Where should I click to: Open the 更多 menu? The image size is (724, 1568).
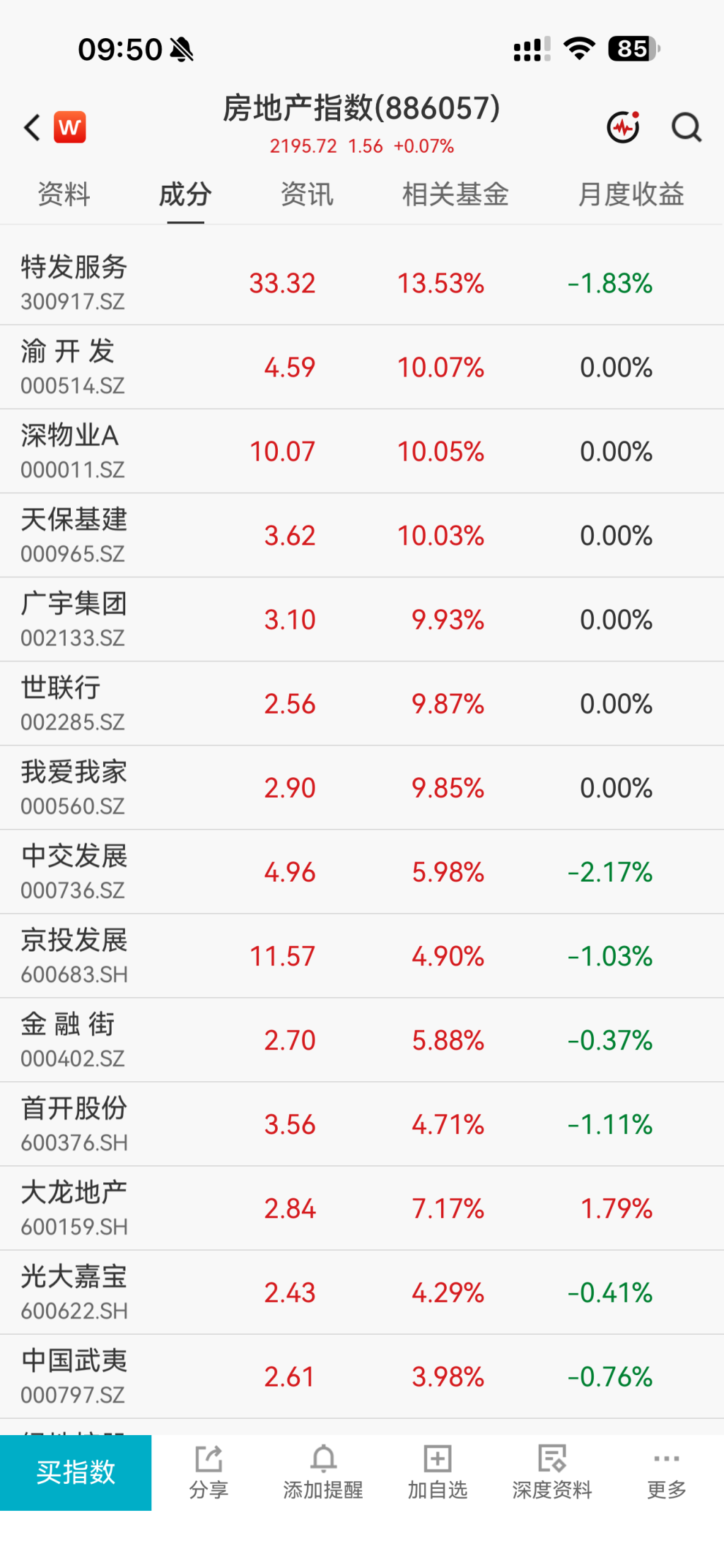click(667, 1473)
